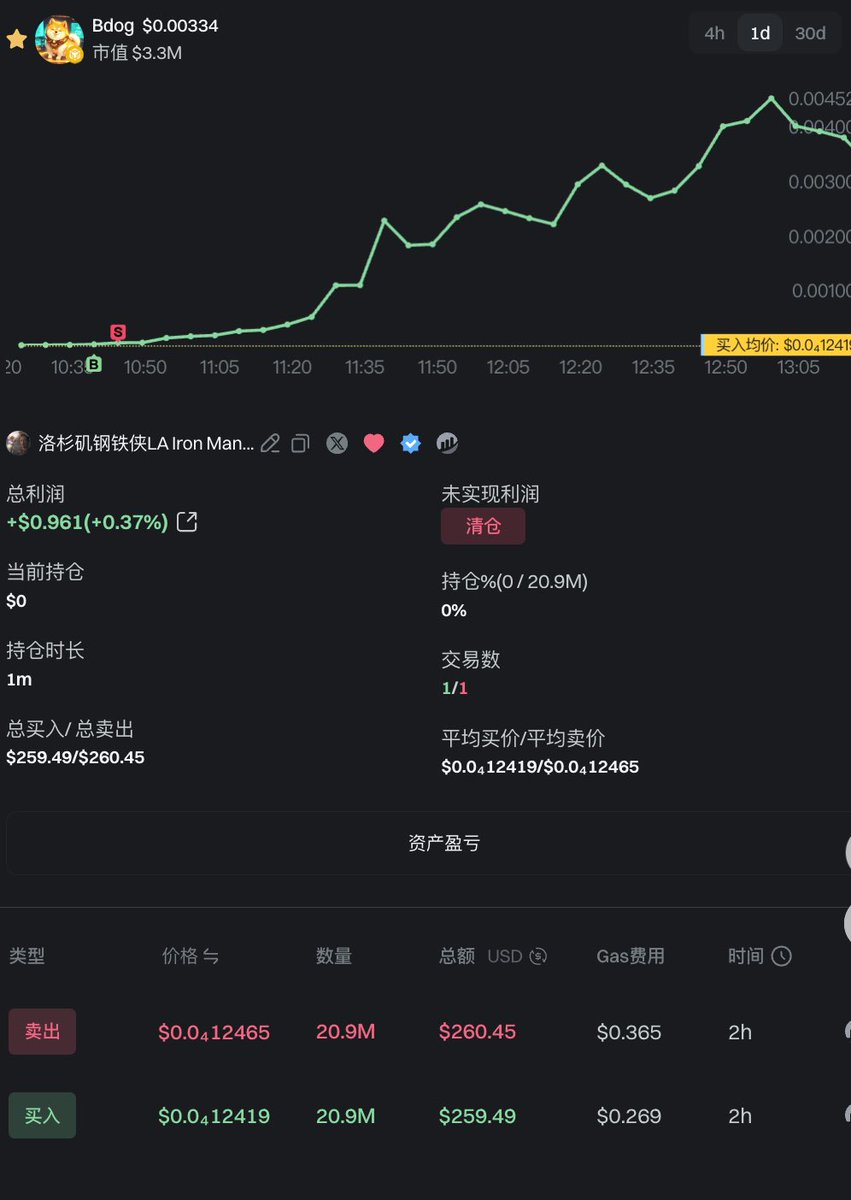Open the 资产盈亏 section
The image size is (851, 1200).
click(443, 843)
